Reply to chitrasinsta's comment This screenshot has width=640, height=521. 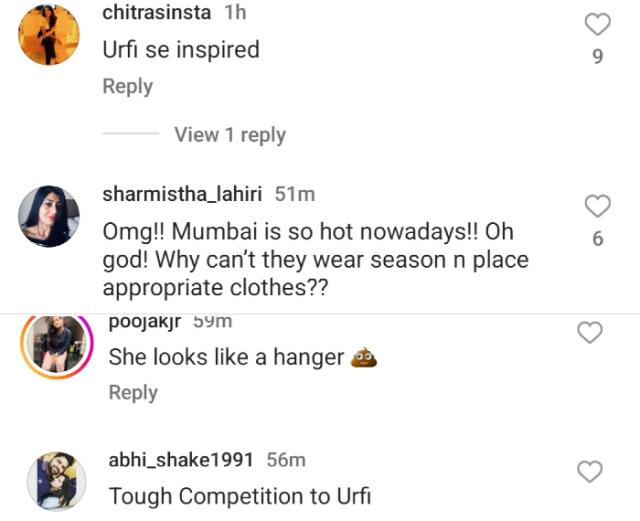tap(128, 87)
